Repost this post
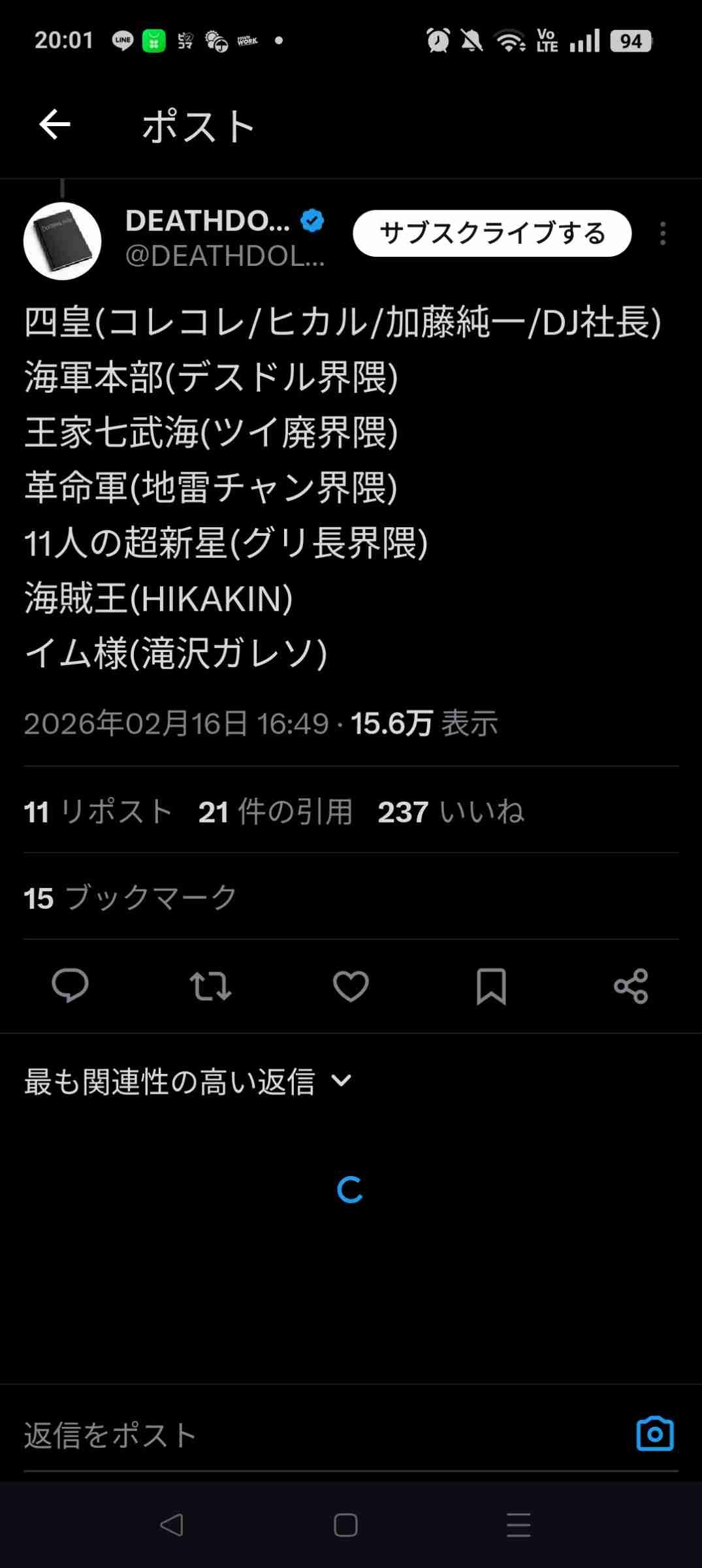Image resolution: width=702 pixels, height=1568 pixels. click(x=210, y=986)
